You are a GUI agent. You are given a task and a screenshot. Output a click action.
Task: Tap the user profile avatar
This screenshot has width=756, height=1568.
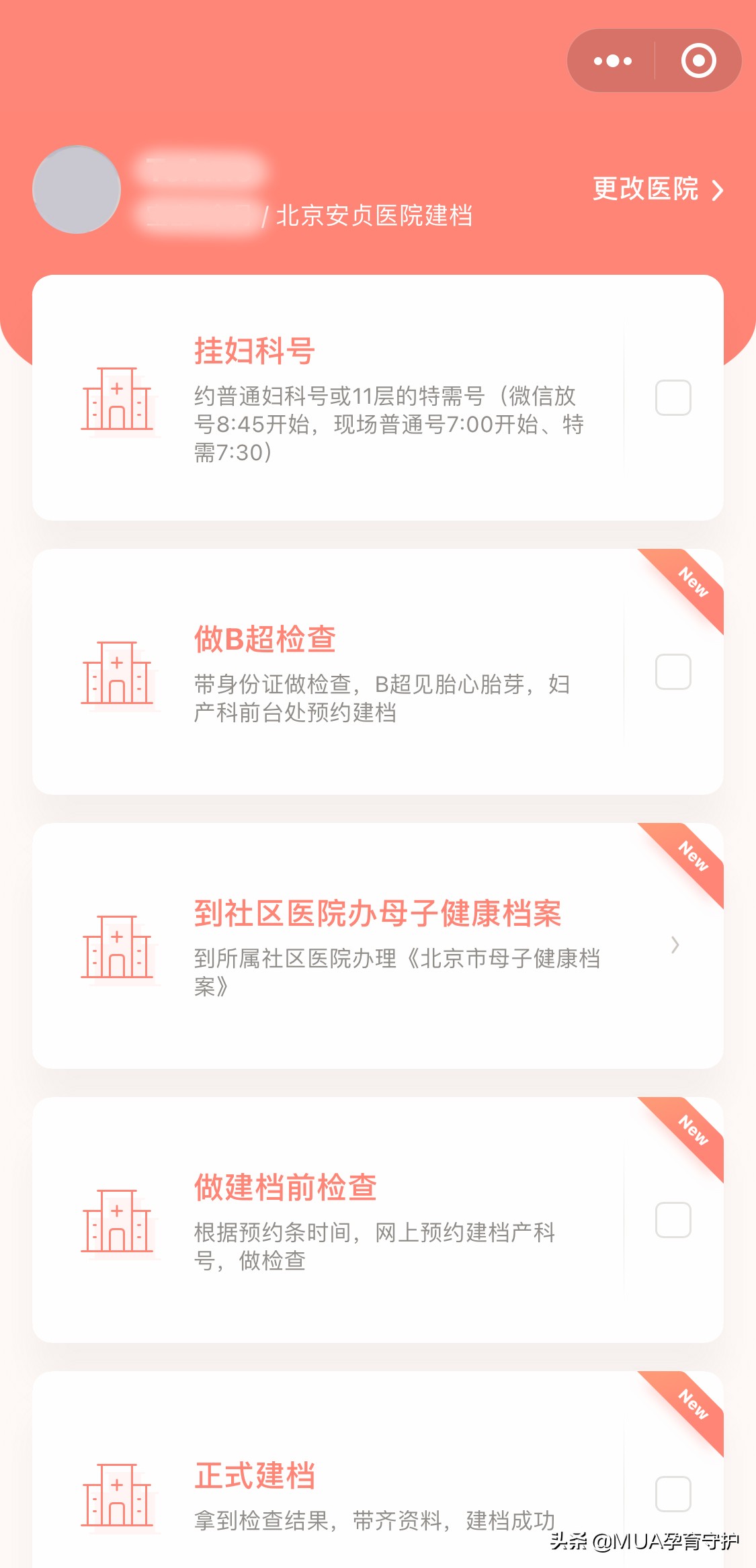77,189
